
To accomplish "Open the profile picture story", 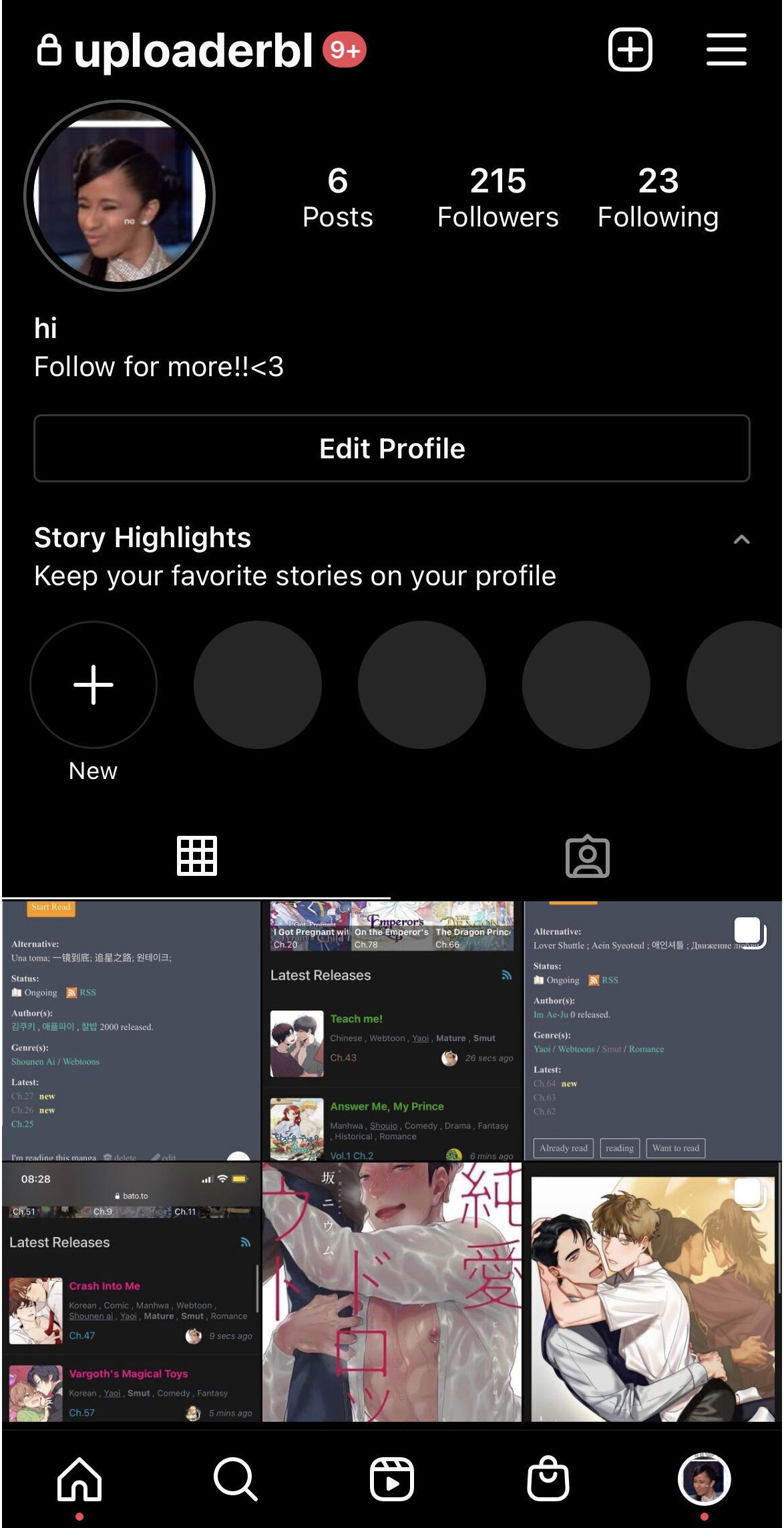I will 120,196.
